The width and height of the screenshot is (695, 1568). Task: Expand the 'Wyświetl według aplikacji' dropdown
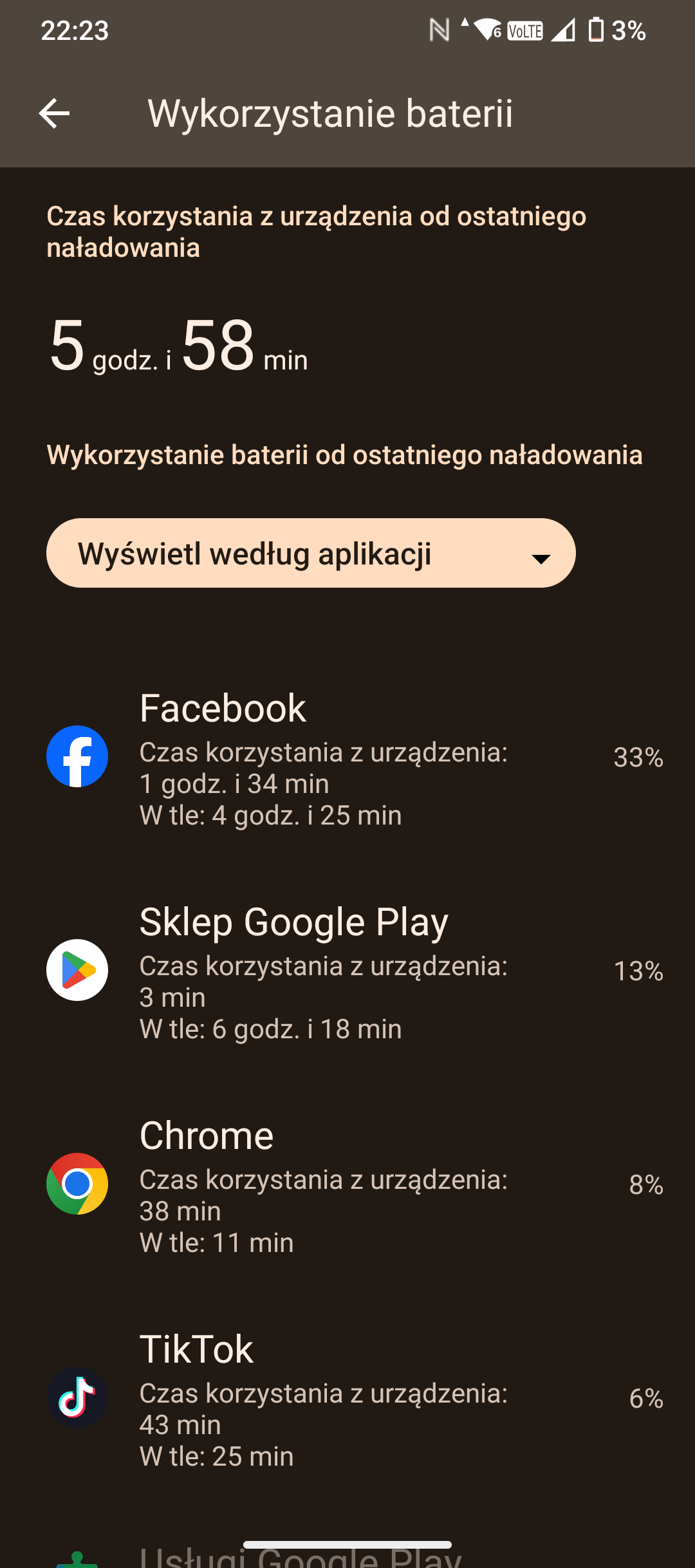click(x=311, y=553)
